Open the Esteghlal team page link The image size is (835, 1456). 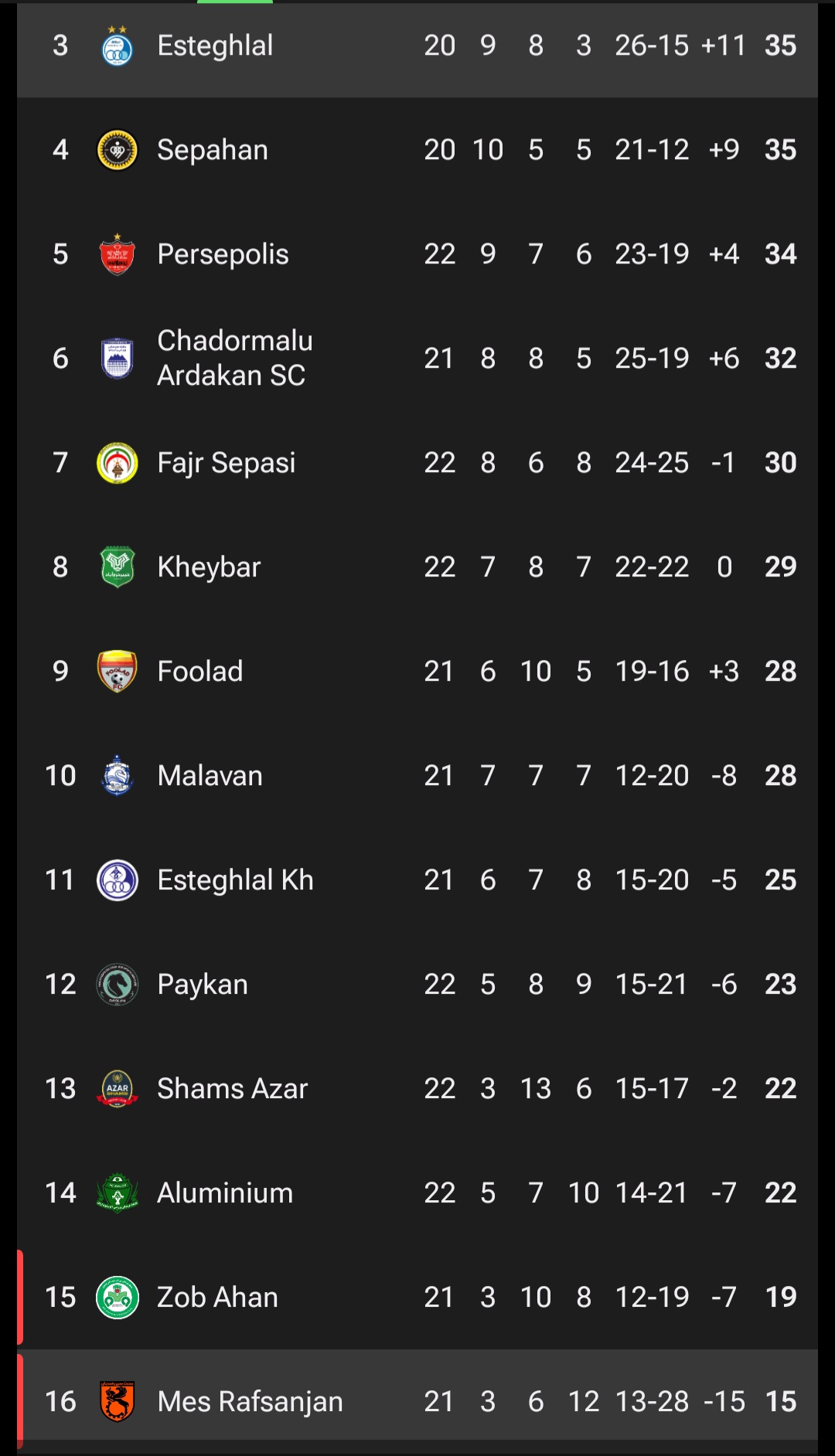click(215, 46)
